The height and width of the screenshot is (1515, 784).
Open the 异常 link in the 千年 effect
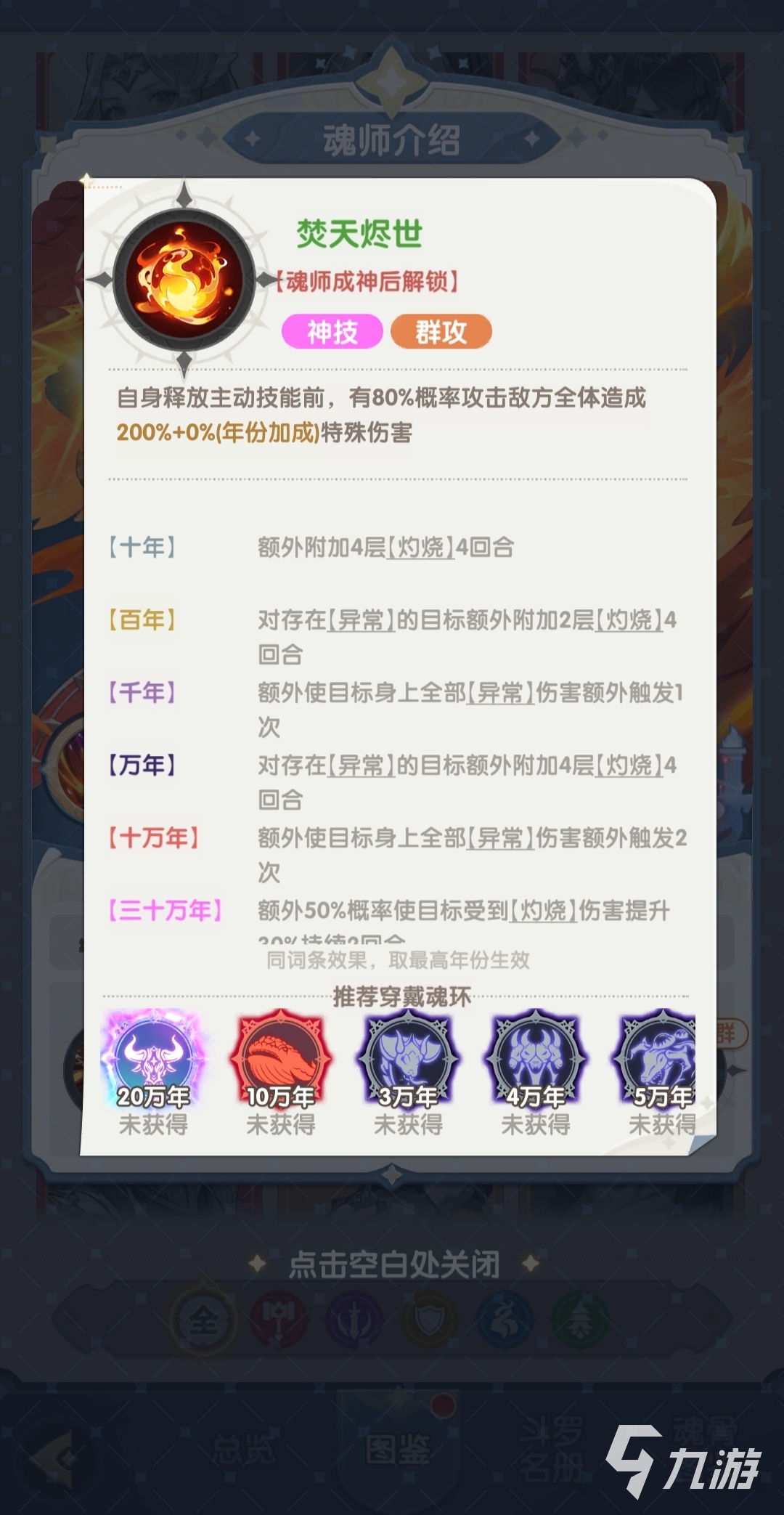[x=501, y=693]
